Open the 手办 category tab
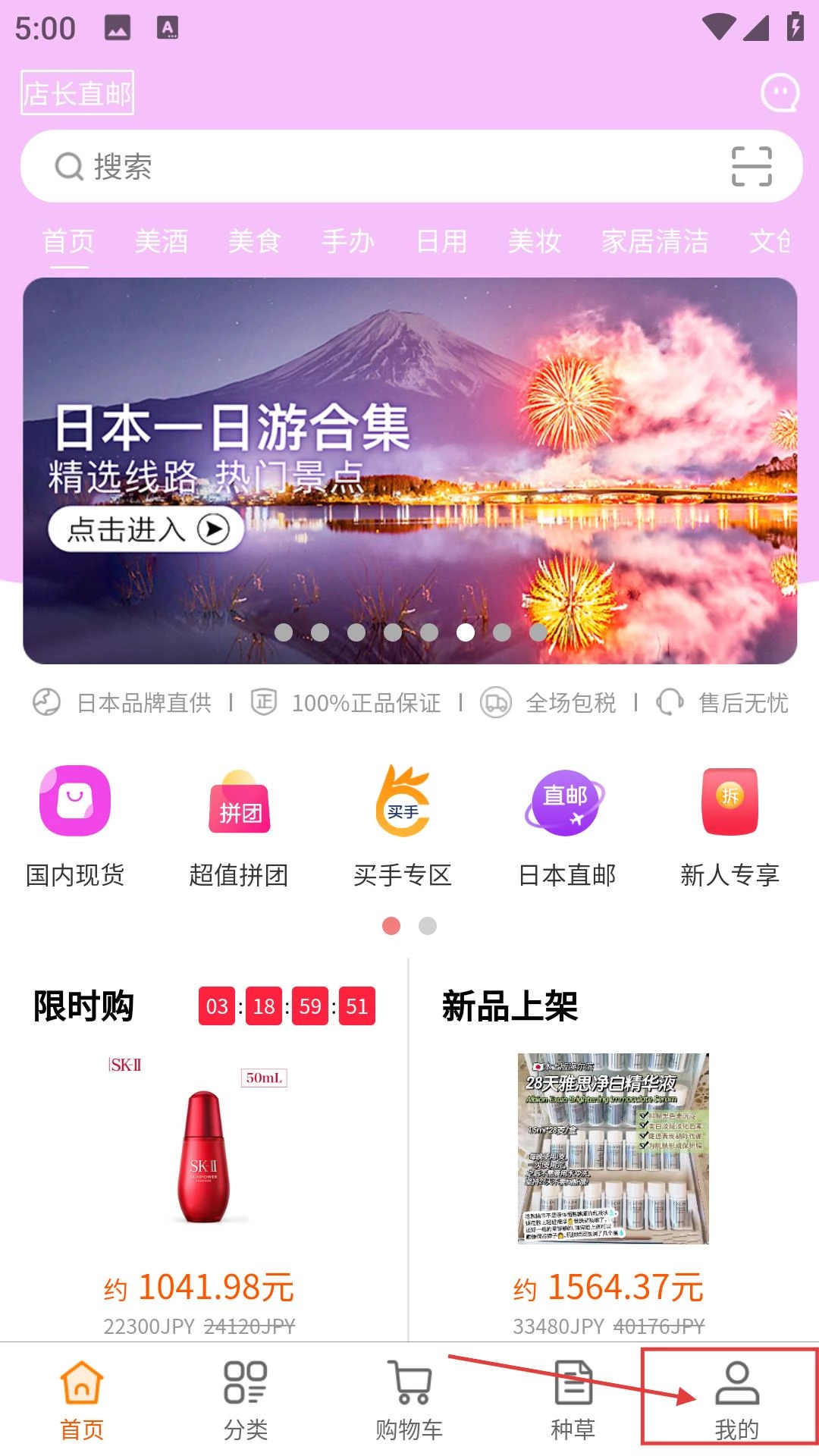The width and height of the screenshot is (819, 1456). coord(348,242)
